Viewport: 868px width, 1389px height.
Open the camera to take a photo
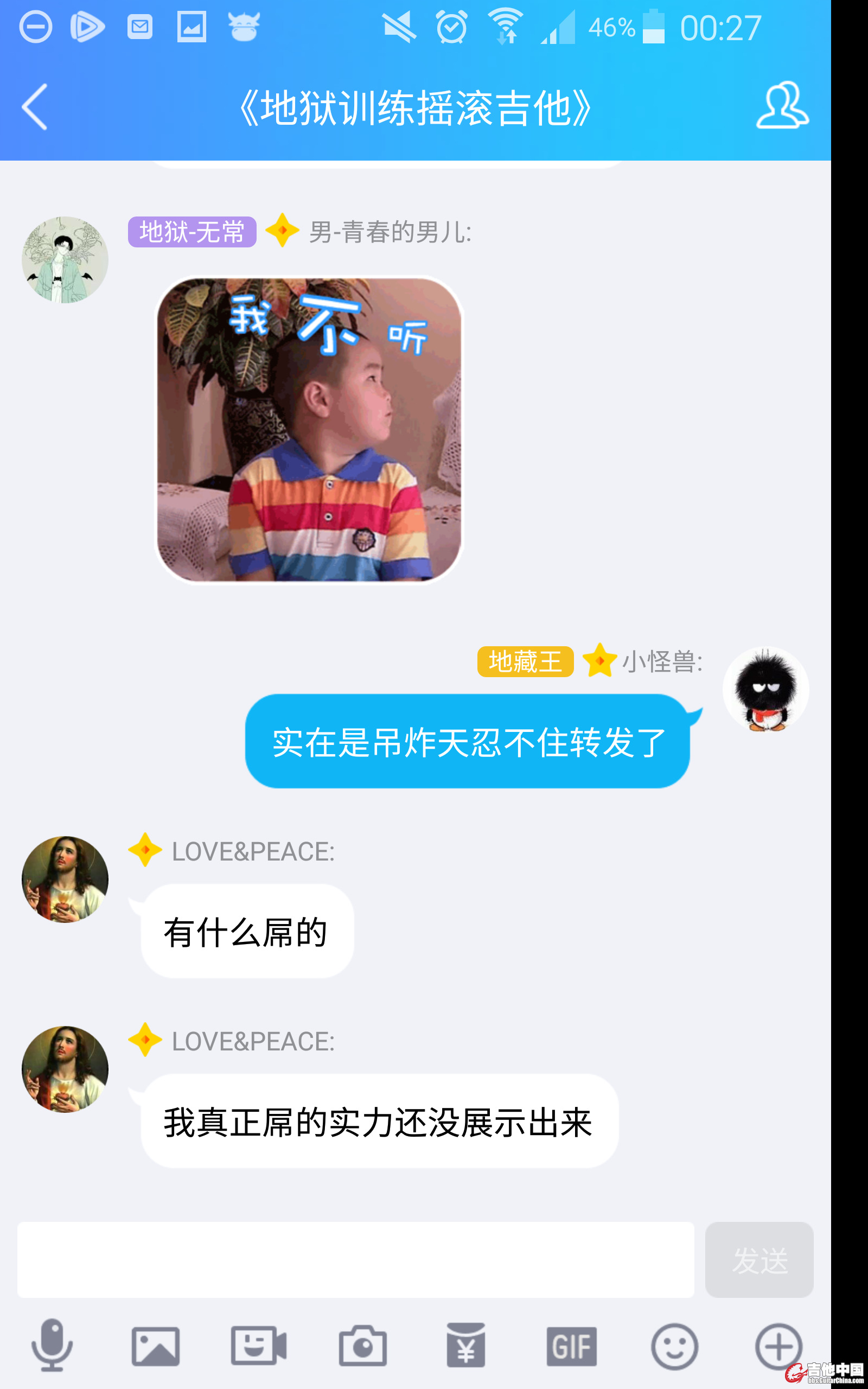coord(362,1346)
